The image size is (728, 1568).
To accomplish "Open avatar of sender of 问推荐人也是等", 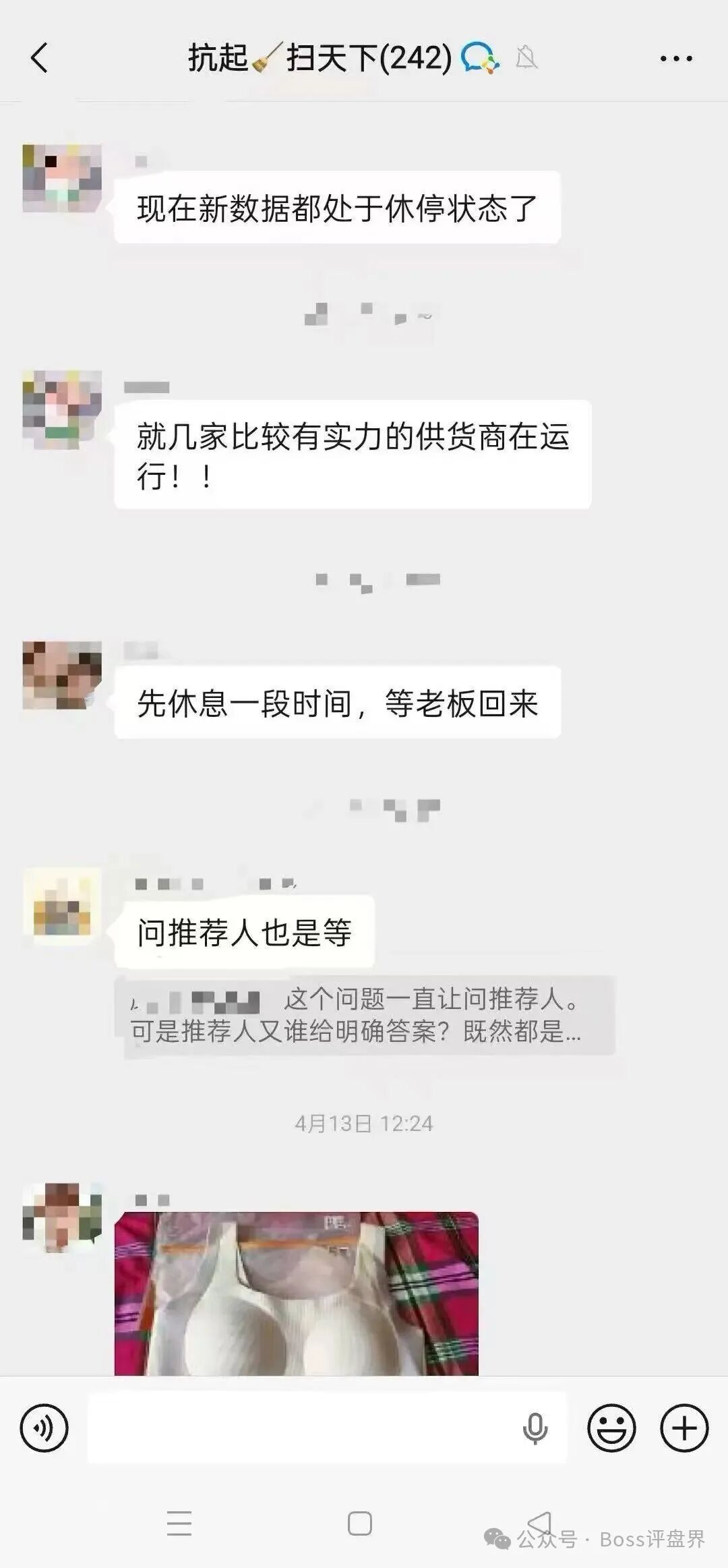I will click(x=62, y=906).
